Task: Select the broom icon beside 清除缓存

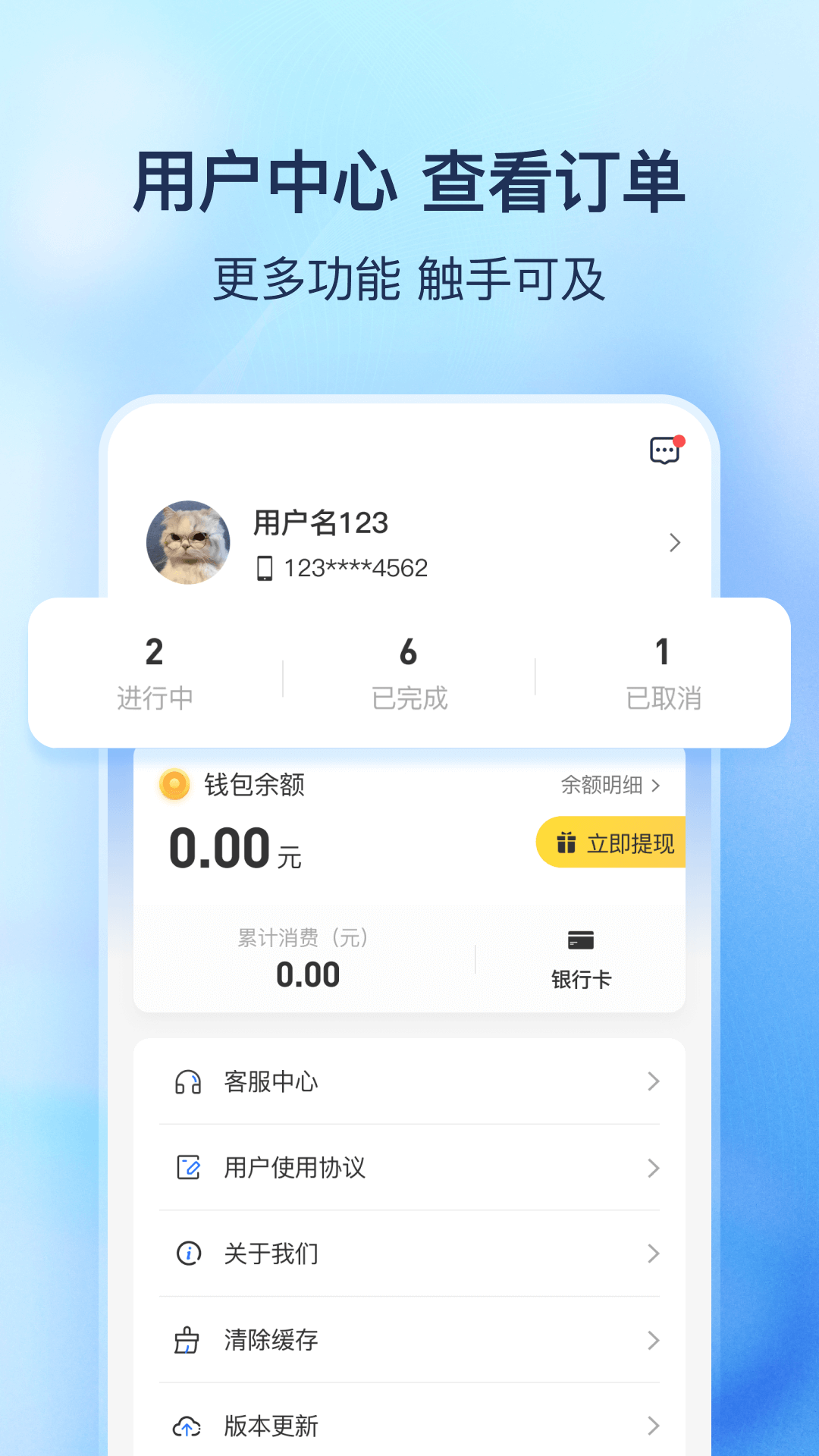Action: click(187, 1341)
